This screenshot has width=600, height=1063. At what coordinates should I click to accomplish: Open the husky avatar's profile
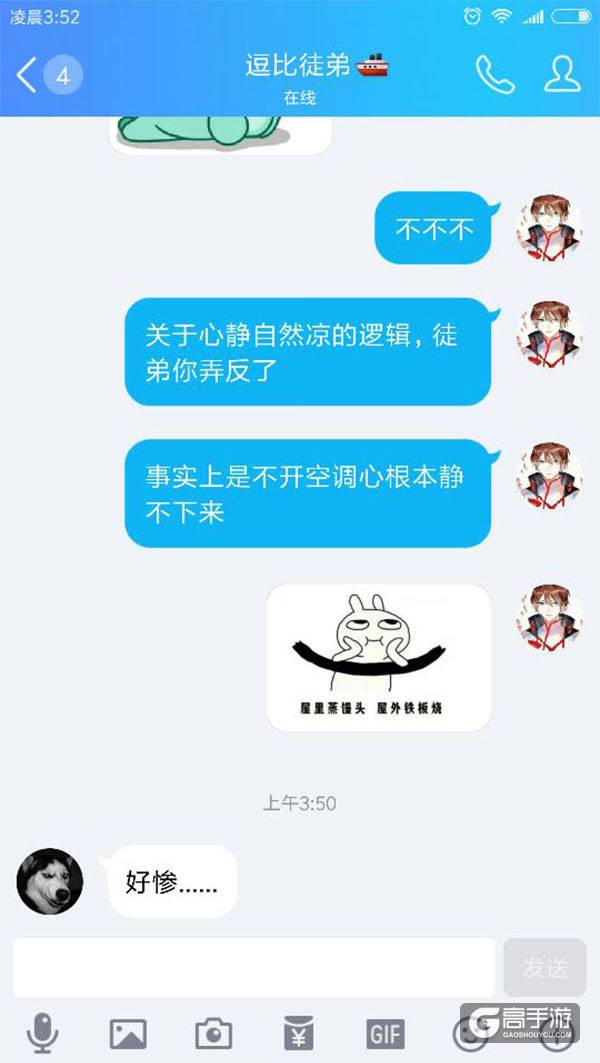(x=50, y=881)
